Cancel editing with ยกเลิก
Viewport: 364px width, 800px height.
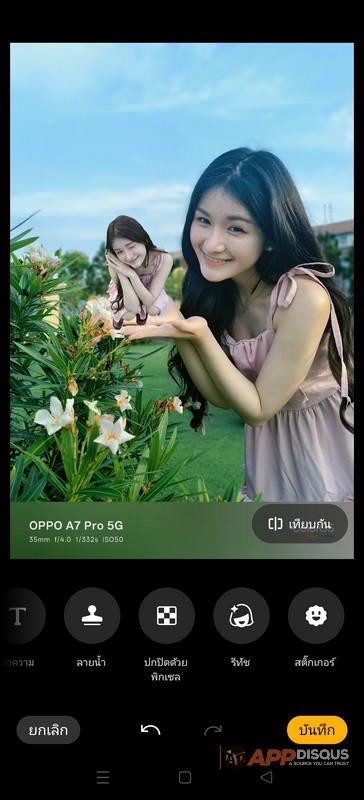[48, 730]
